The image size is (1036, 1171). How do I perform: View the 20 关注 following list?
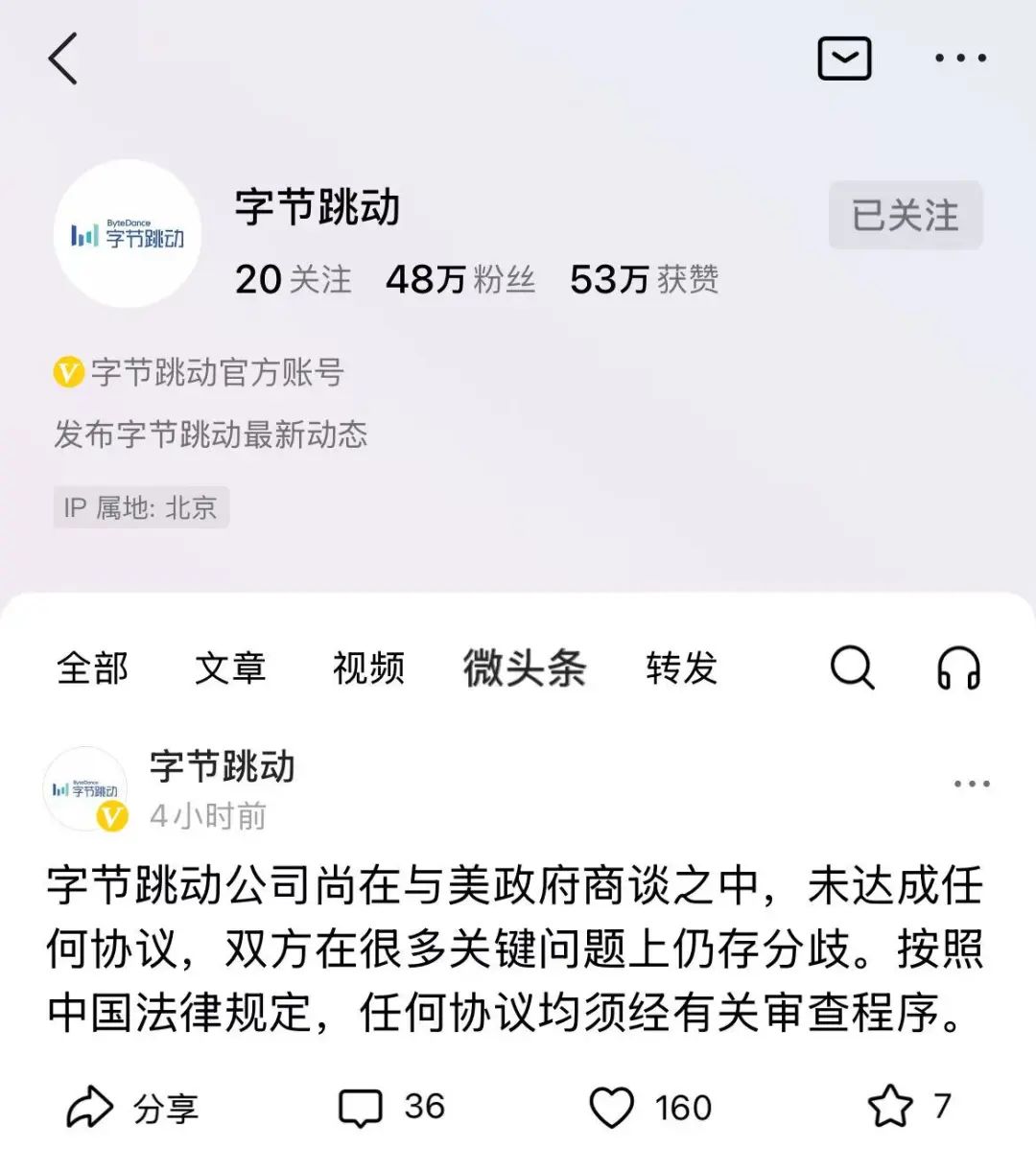tap(293, 280)
